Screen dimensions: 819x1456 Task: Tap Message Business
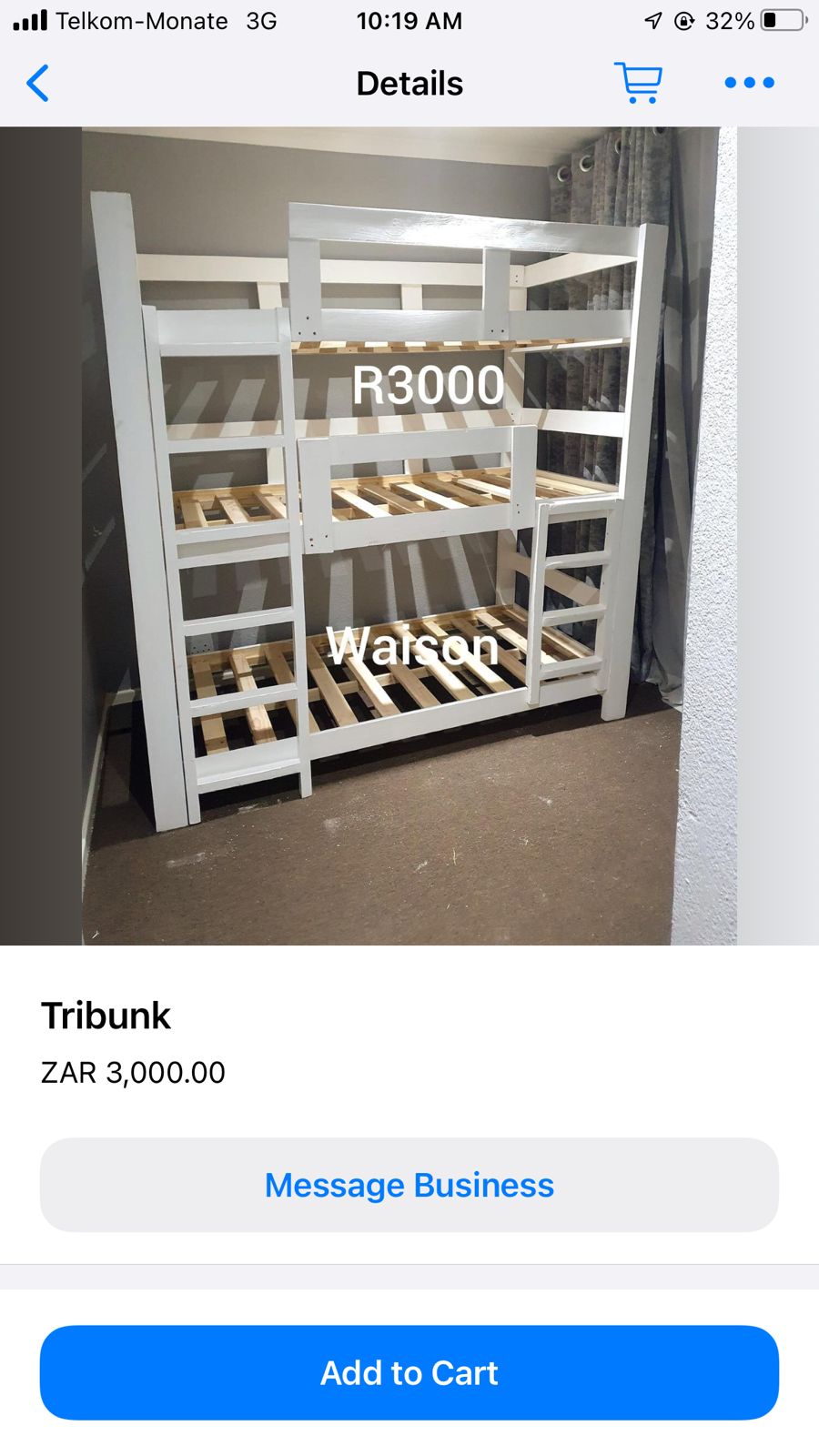point(409,1185)
